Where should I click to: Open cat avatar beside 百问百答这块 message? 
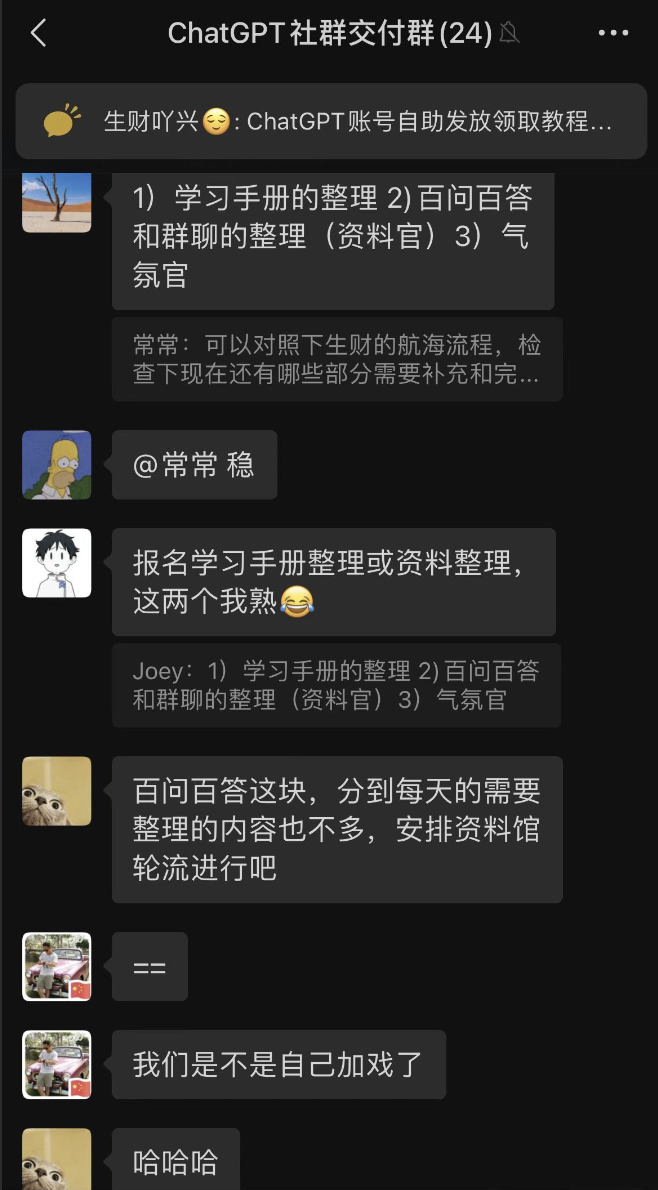[57, 791]
